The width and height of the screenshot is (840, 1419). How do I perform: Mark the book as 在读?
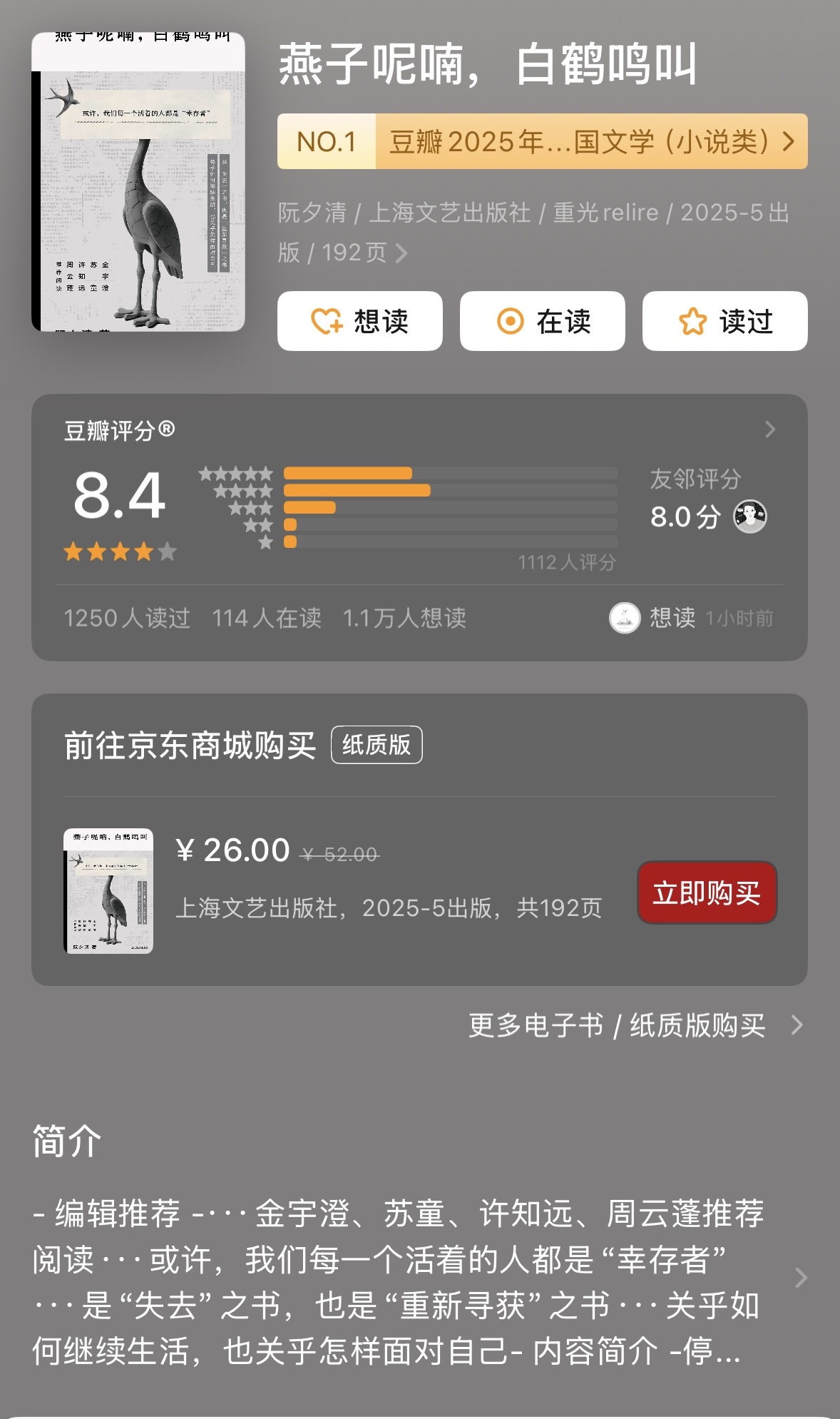[x=542, y=321]
